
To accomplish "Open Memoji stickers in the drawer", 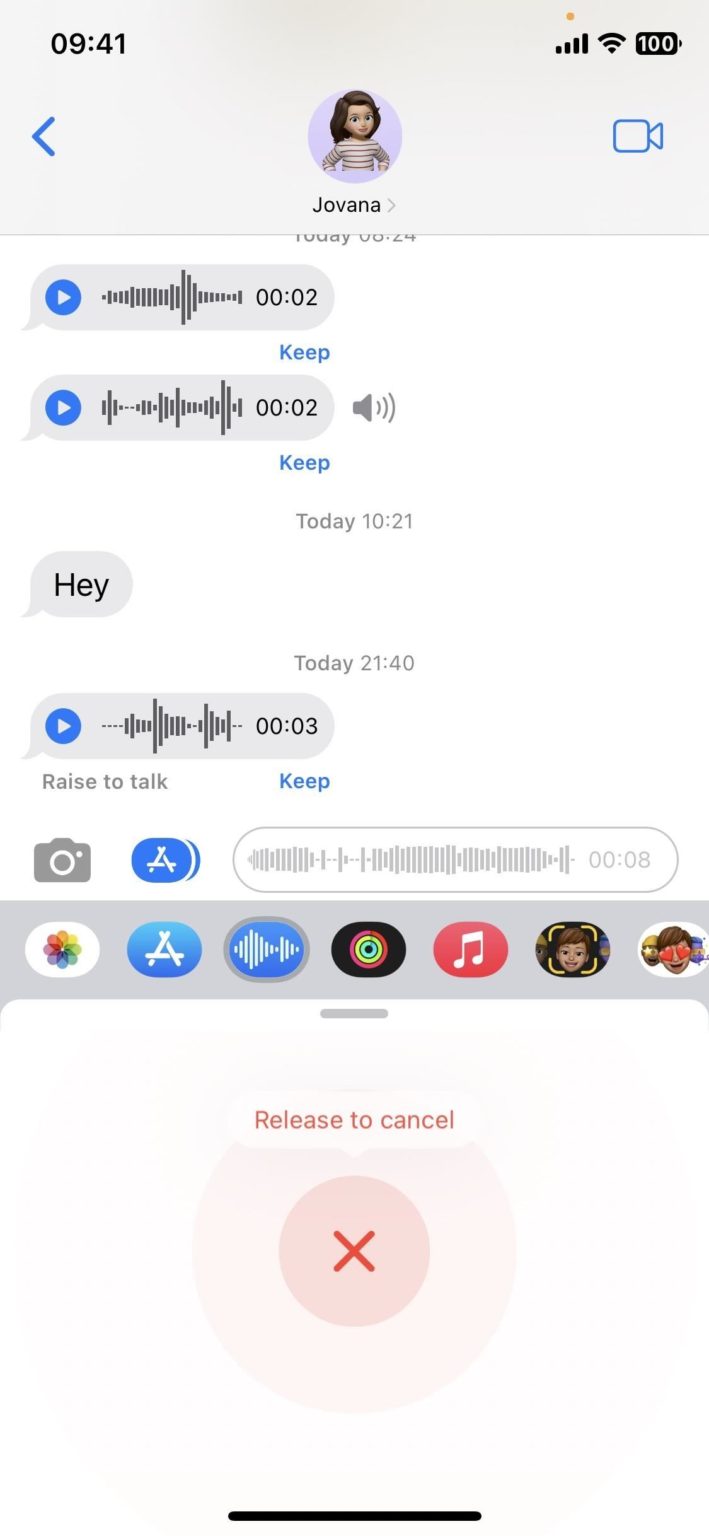I will (674, 949).
